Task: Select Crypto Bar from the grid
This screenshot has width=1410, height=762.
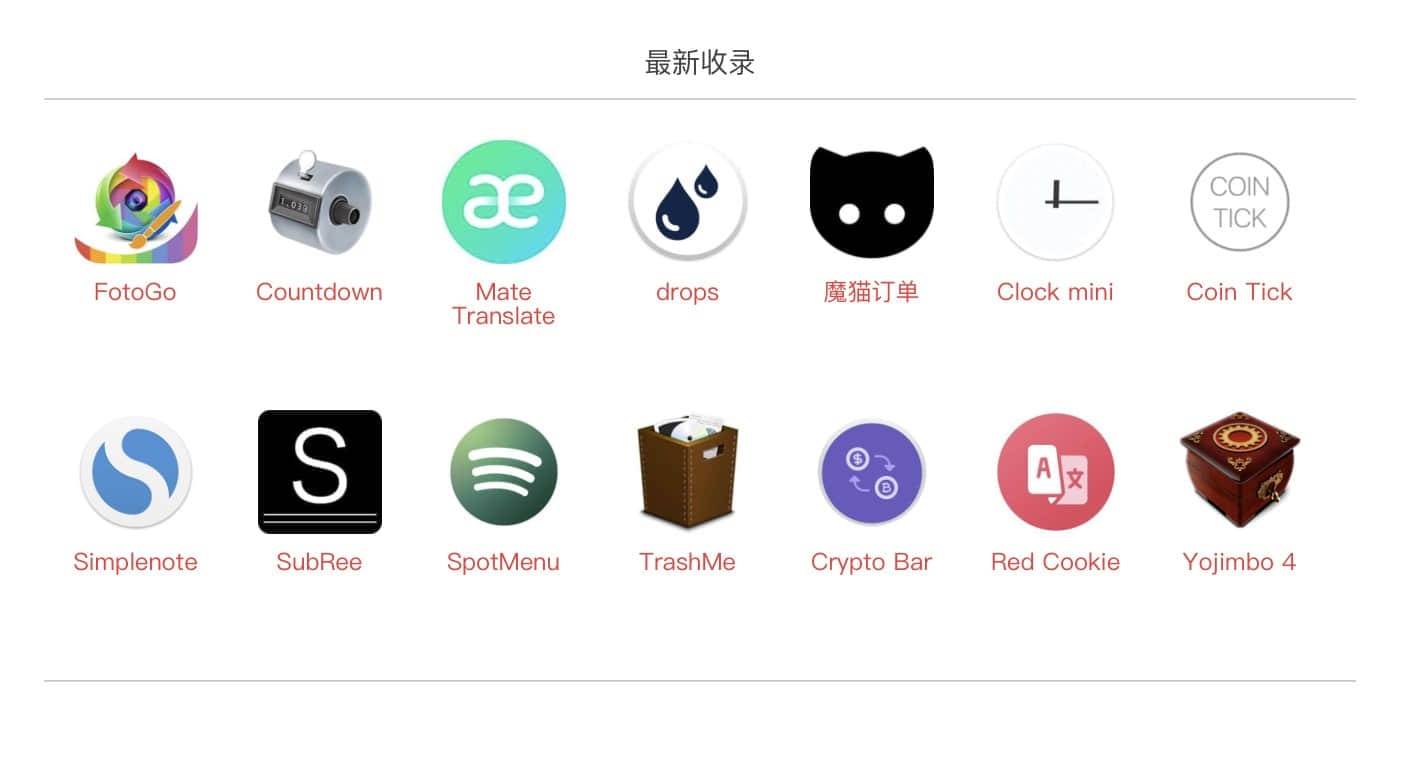Action: tap(871, 472)
